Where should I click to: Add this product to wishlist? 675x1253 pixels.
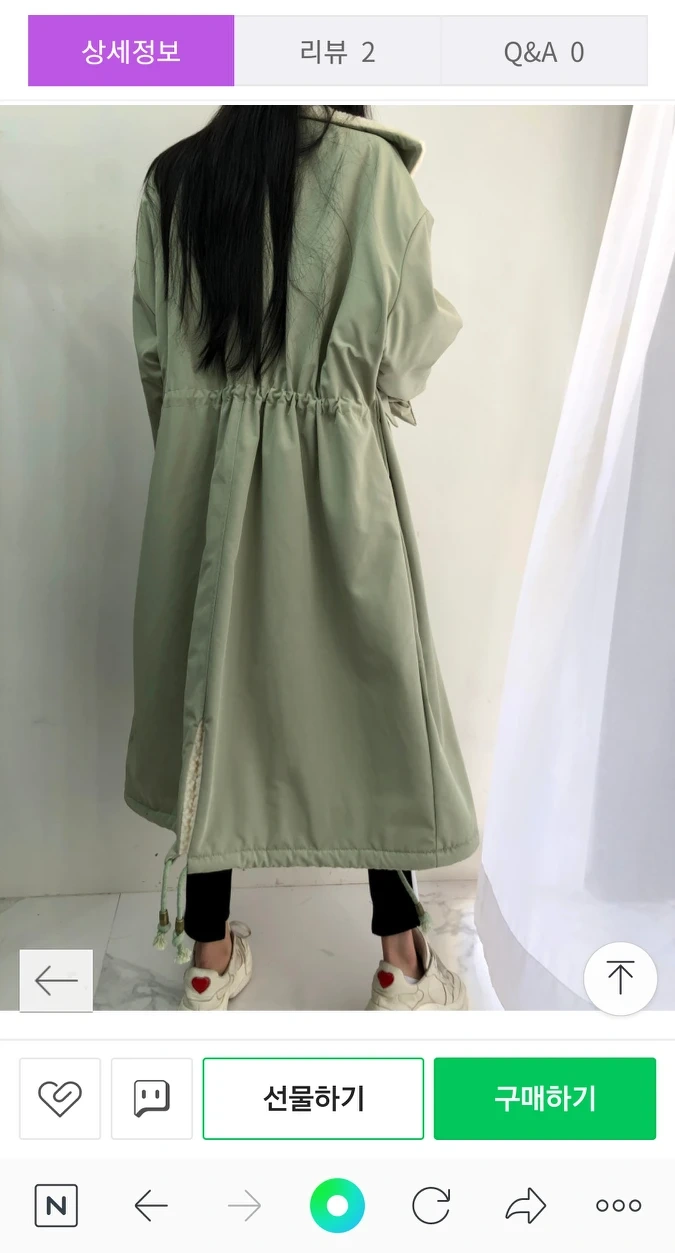pos(60,1098)
